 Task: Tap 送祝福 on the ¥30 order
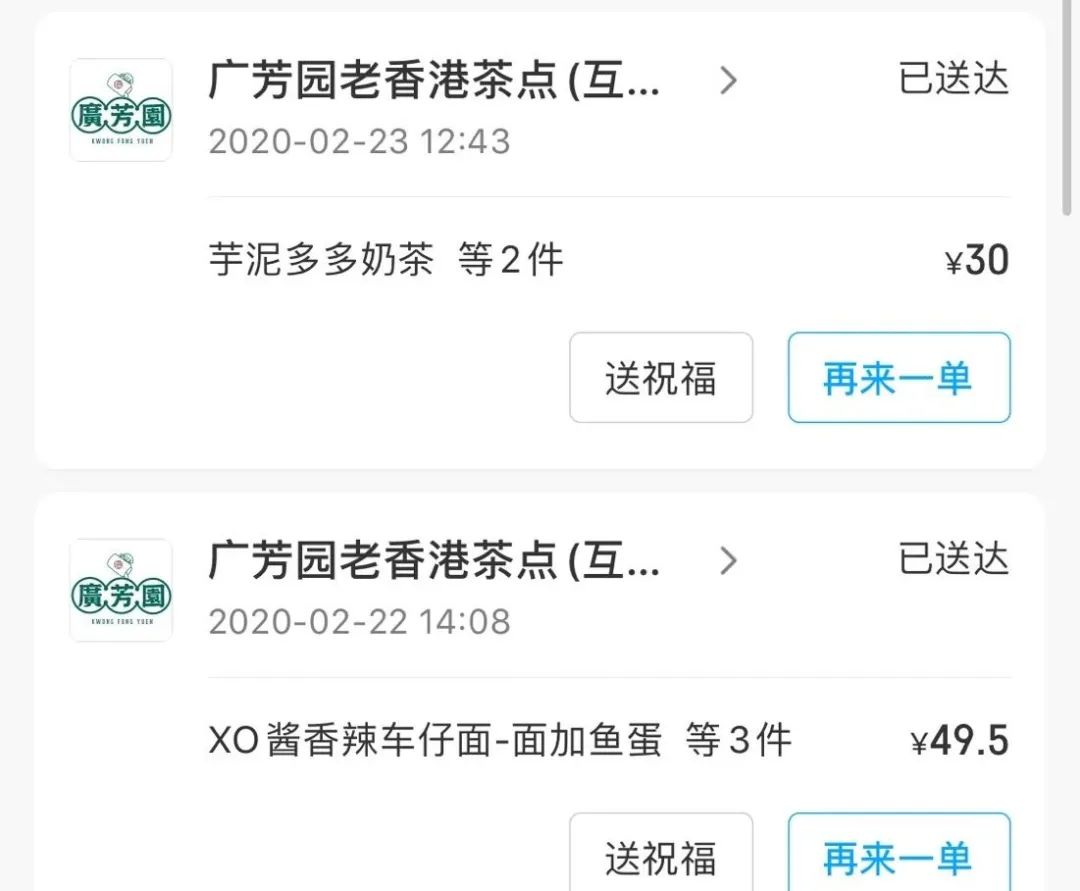pyautogui.click(x=660, y=378)
